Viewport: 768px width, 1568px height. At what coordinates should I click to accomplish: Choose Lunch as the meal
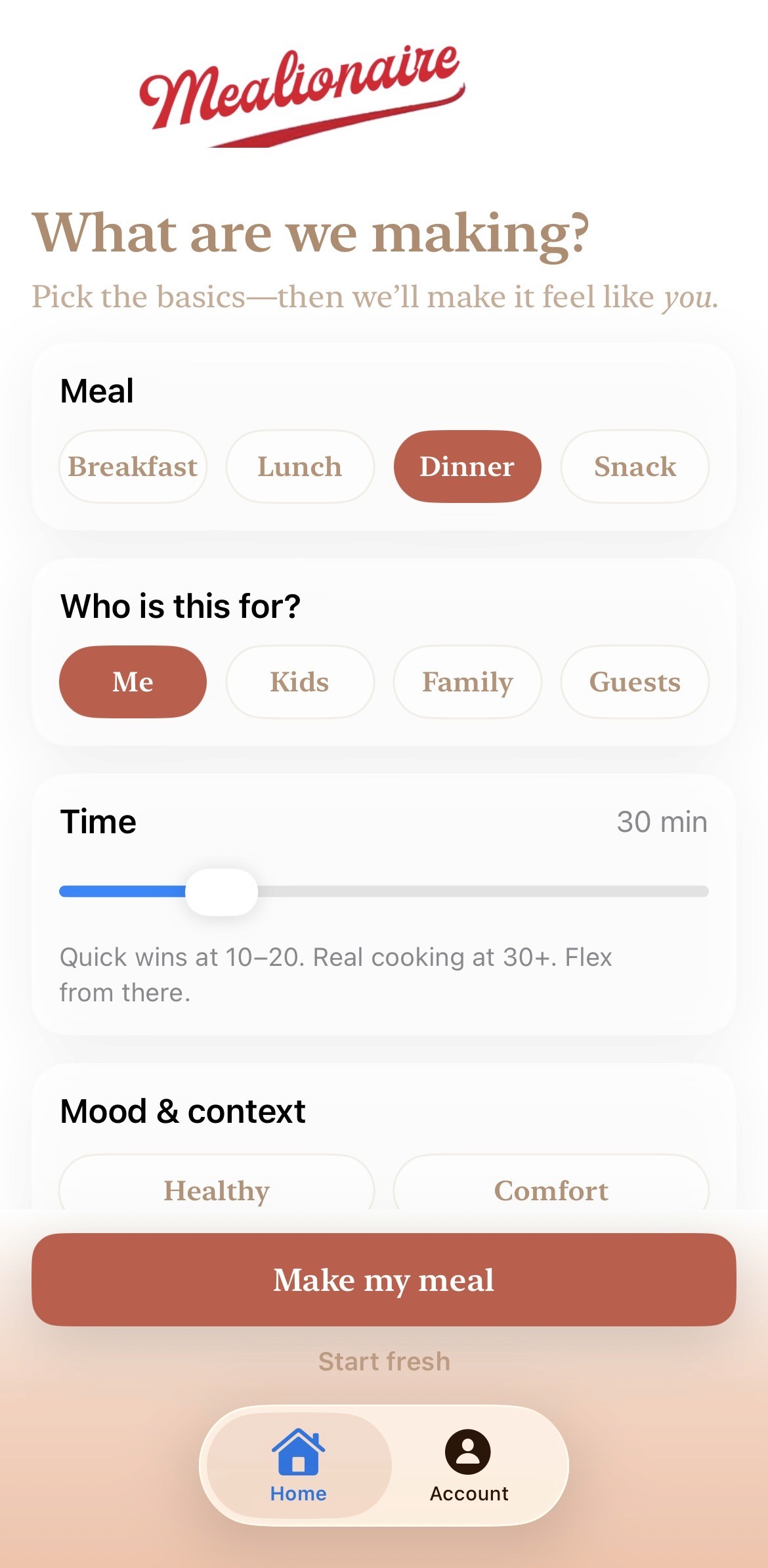300,466
